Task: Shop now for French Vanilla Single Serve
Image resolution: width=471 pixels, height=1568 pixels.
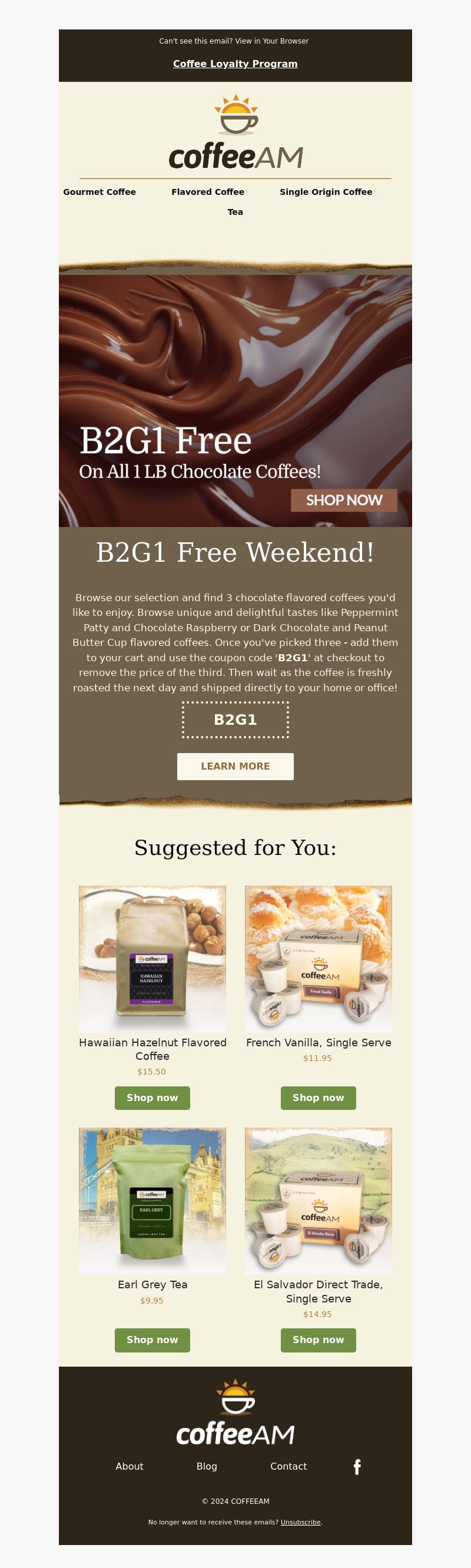Action: tap(319, 1098)
